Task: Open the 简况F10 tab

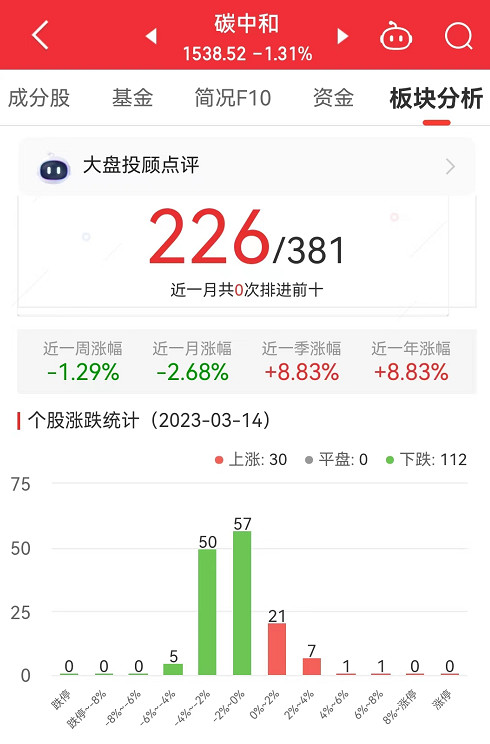Action: [233, 98]
